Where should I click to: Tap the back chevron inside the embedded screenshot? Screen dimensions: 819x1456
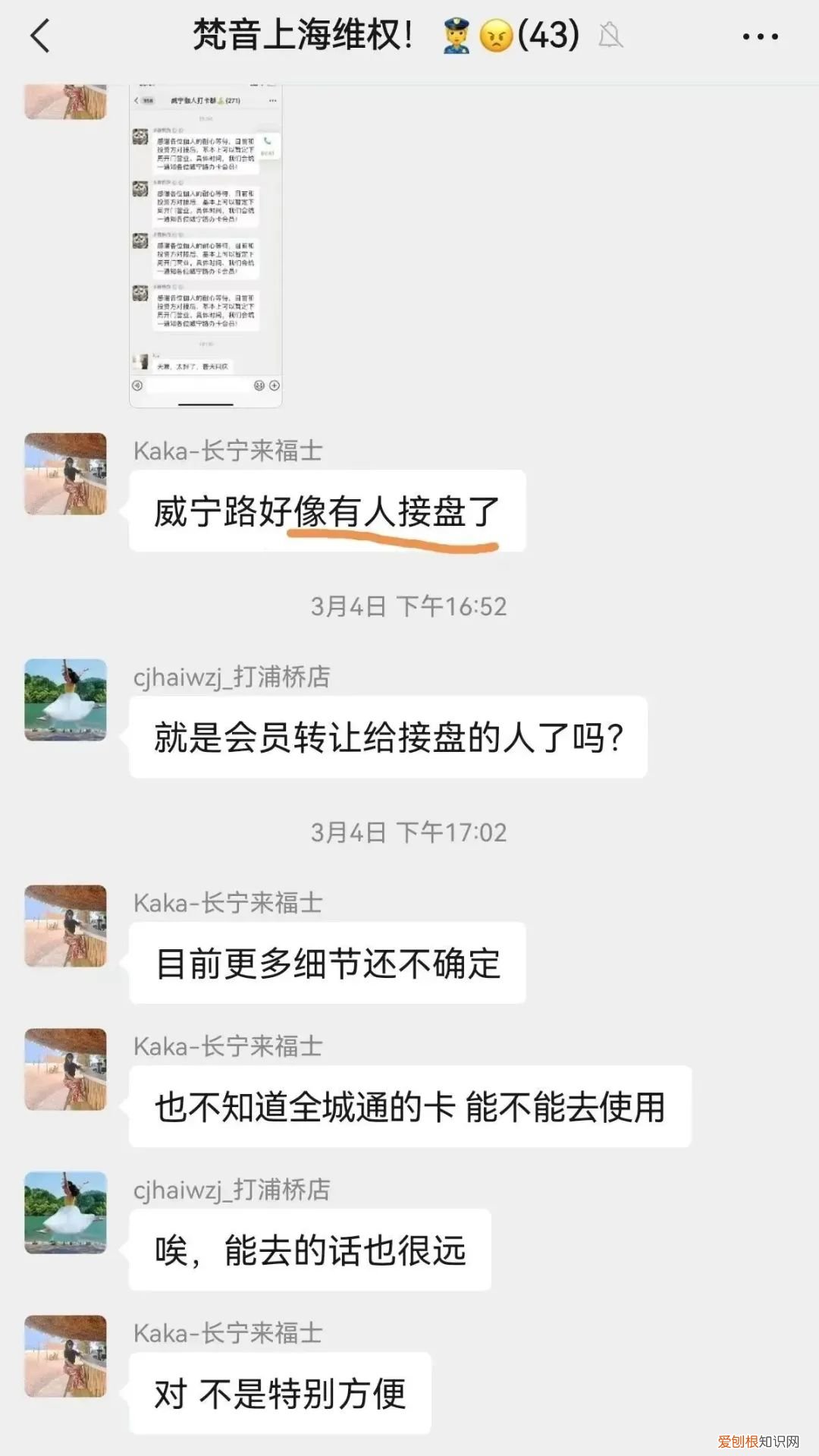136,99
